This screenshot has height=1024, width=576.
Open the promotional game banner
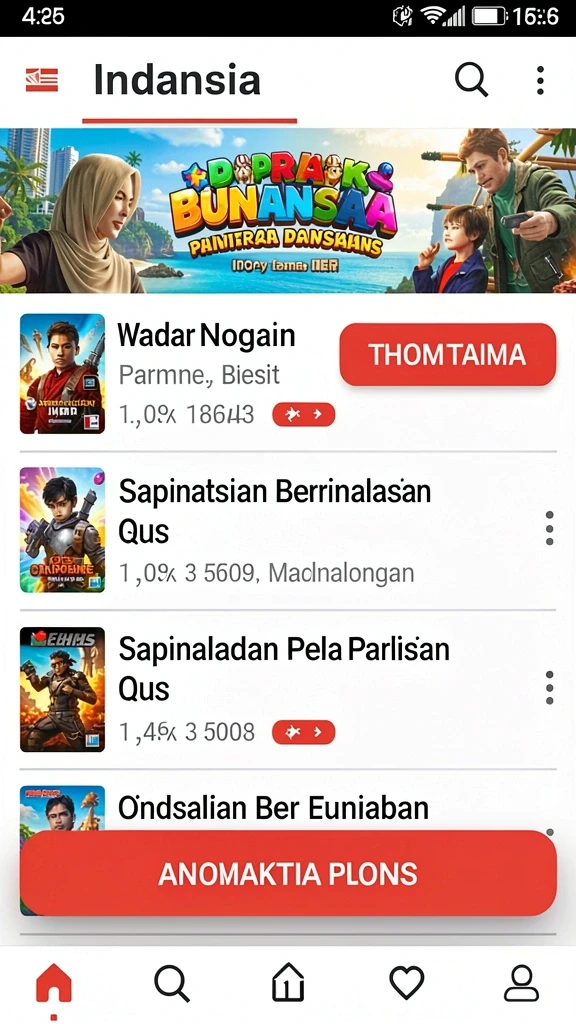tap(288, 210)
